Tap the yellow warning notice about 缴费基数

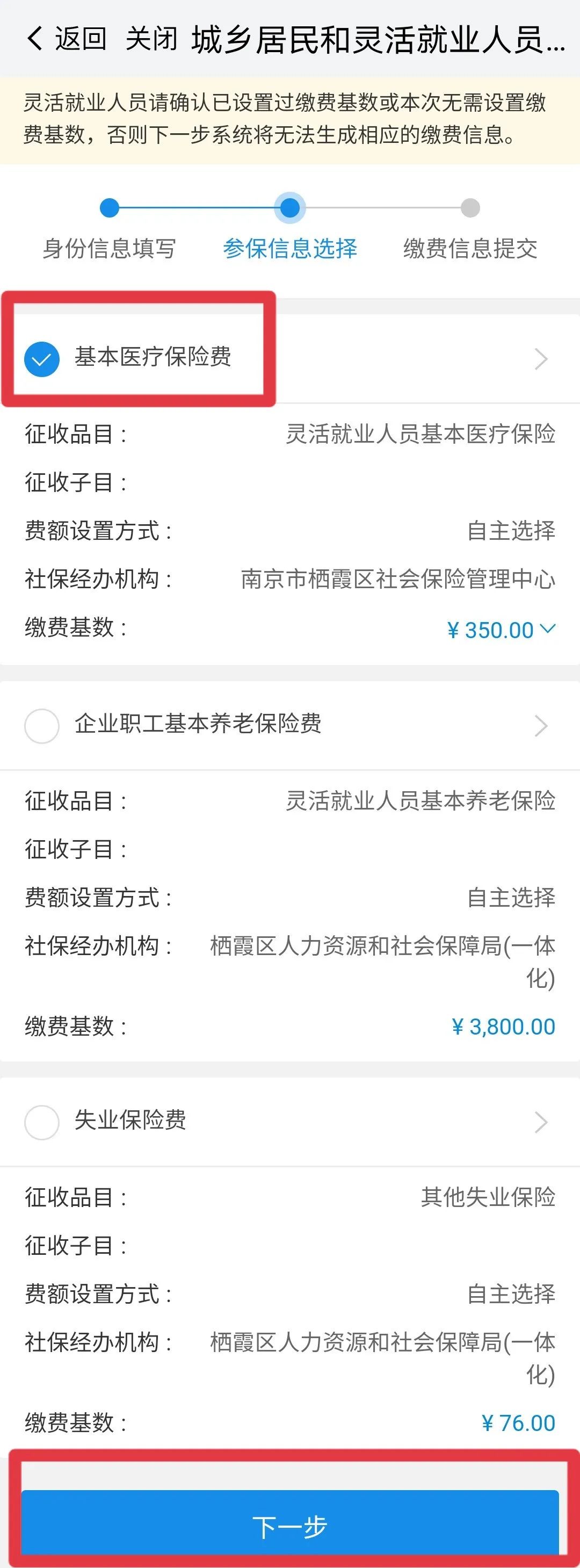click(x=289, y=119)
